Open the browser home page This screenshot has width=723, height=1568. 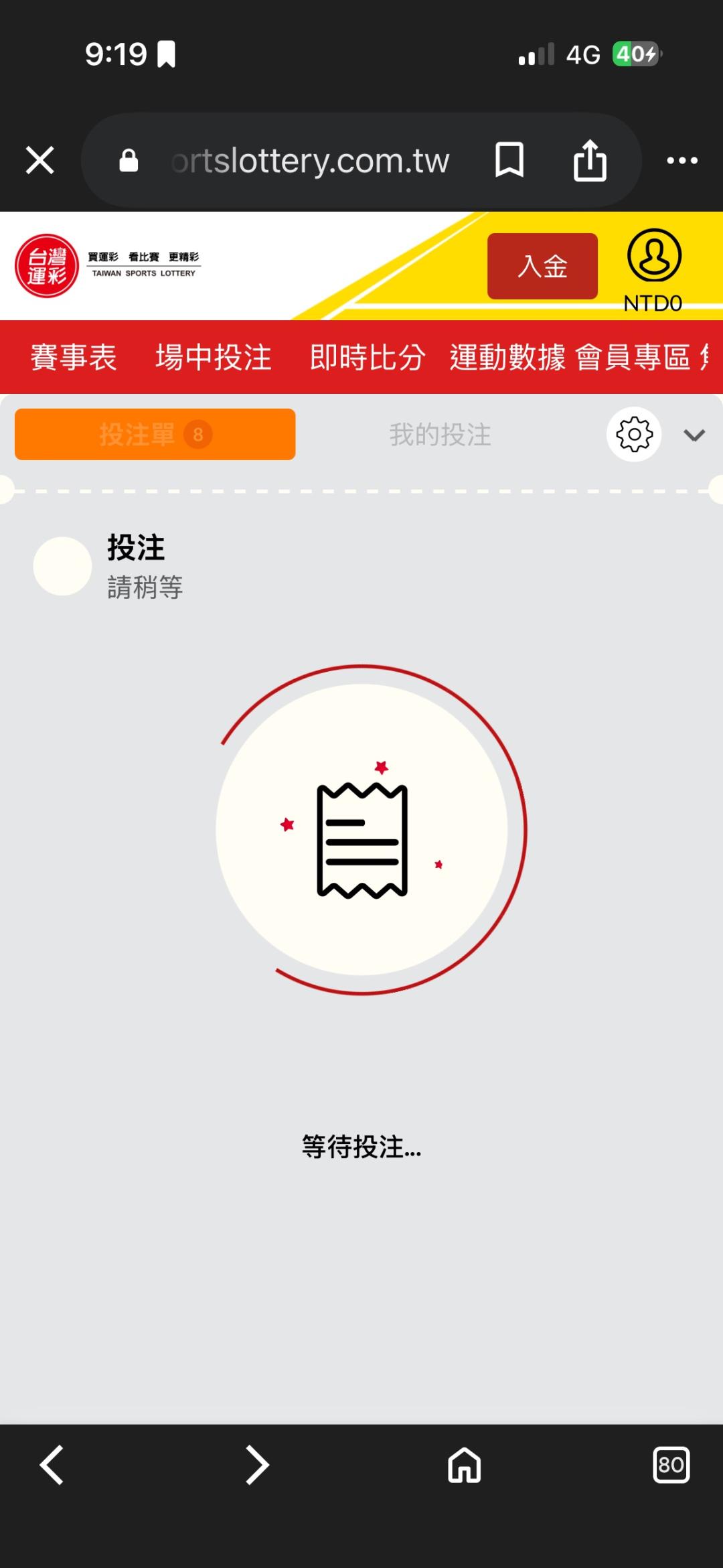click(x=465, y=1465)
